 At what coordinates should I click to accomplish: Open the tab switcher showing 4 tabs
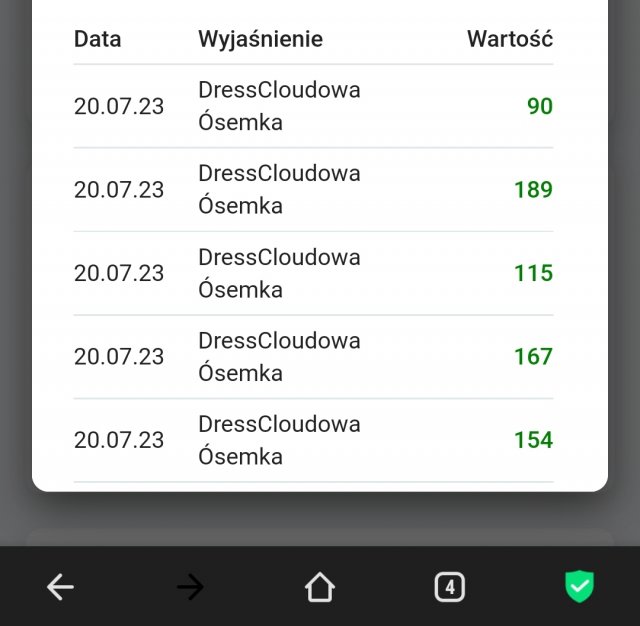[x=450, y=587]
